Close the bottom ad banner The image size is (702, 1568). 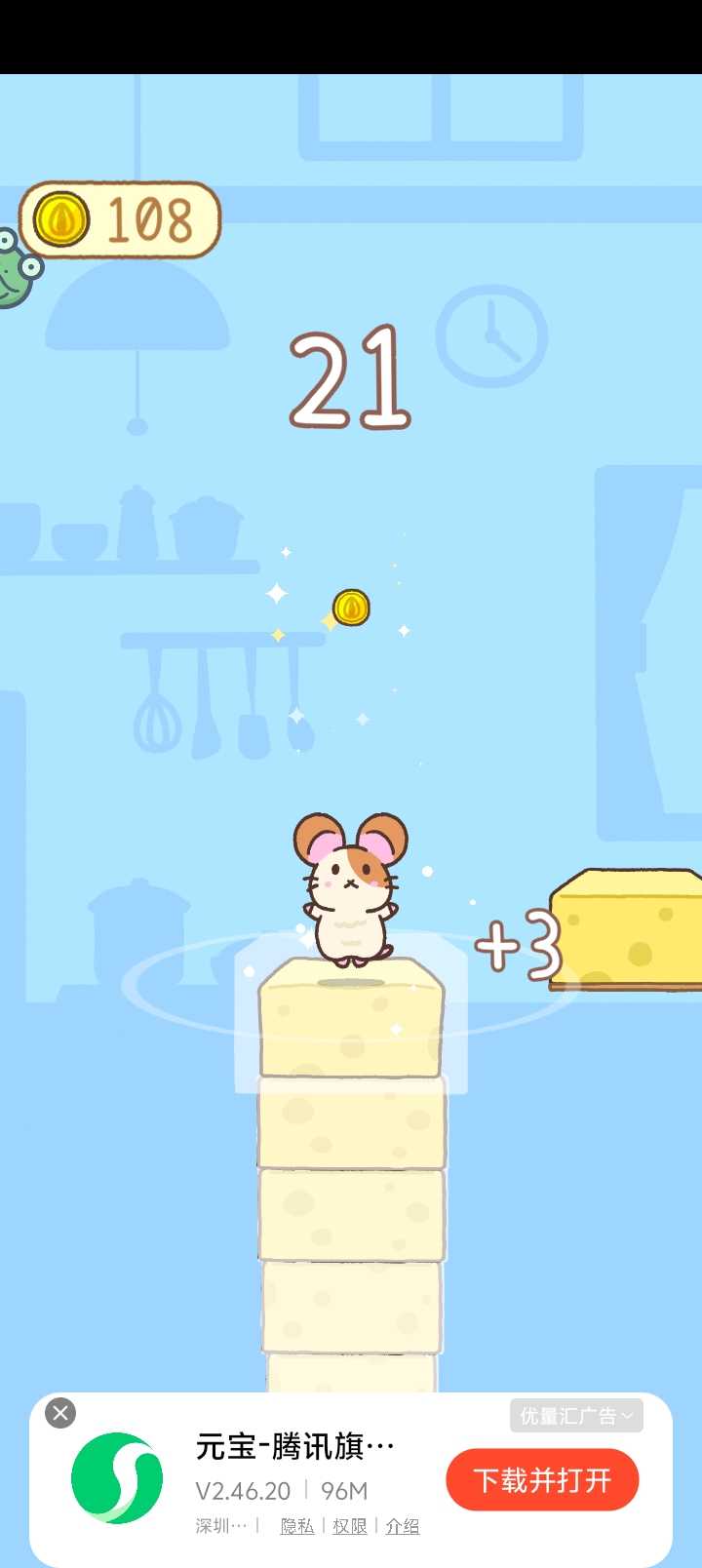tap(60, 1413)
